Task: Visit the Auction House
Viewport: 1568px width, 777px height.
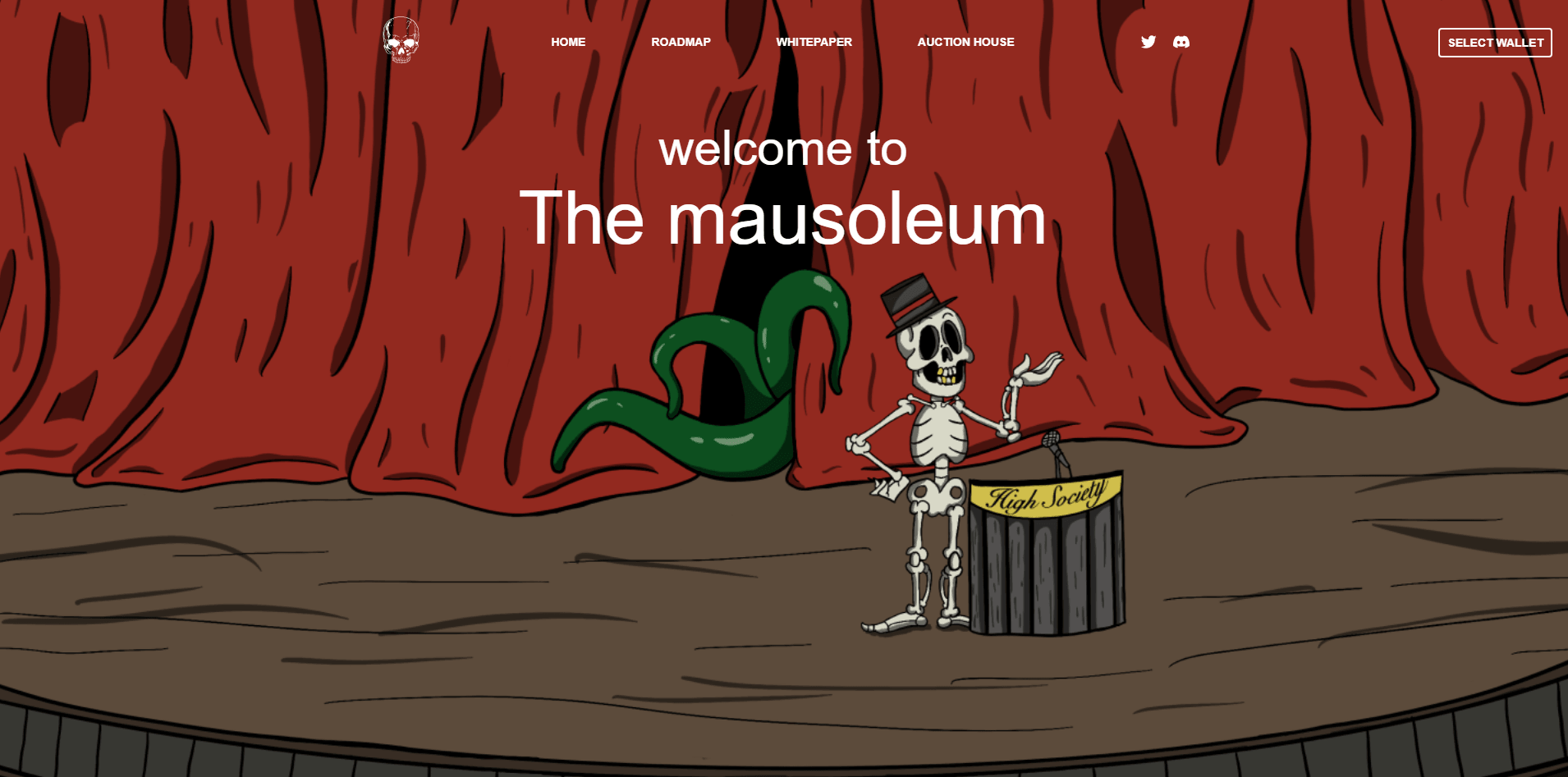Action: coord(965,42)
